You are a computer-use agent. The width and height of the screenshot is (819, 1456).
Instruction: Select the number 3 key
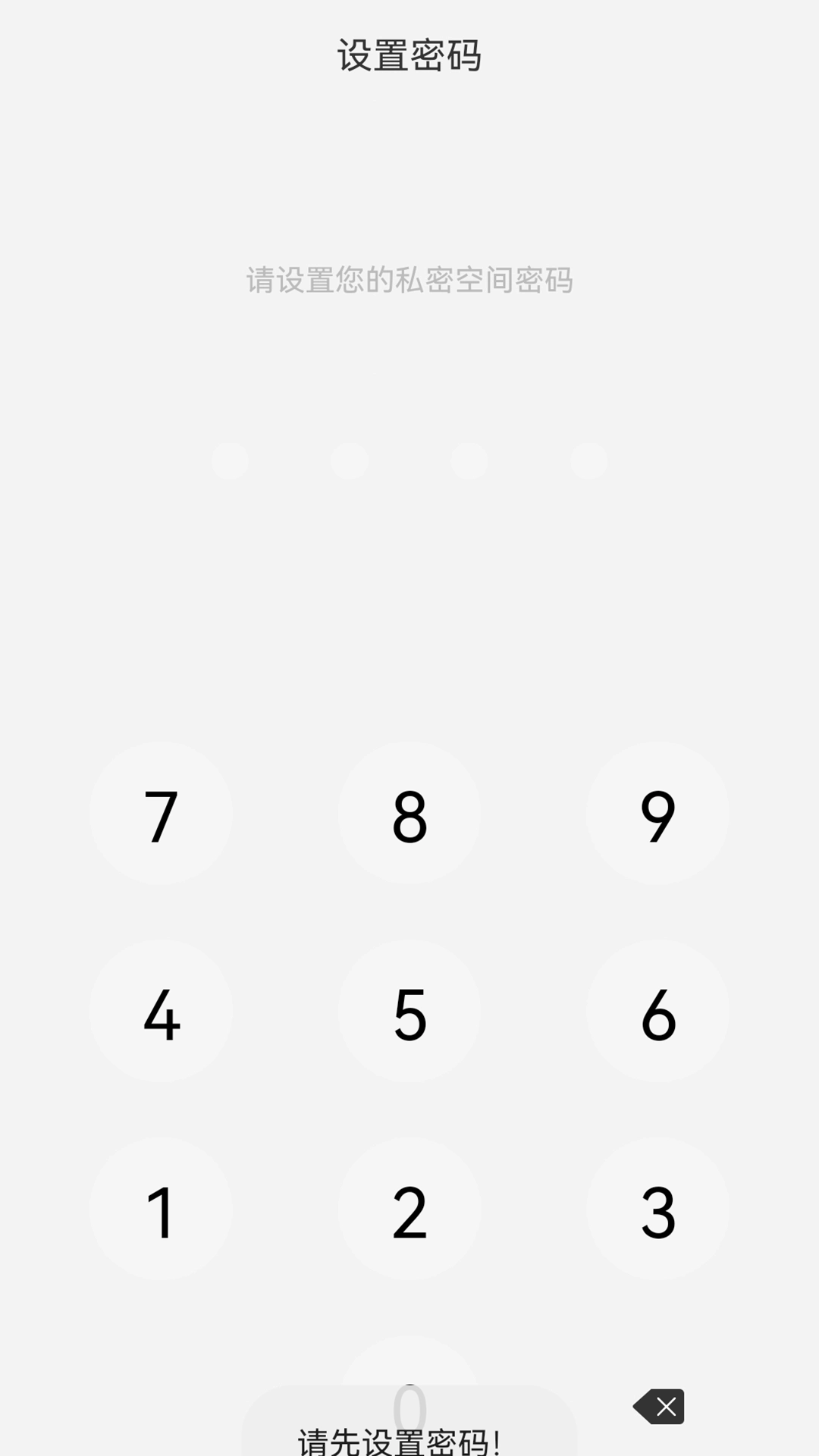tap(657, 1210)
